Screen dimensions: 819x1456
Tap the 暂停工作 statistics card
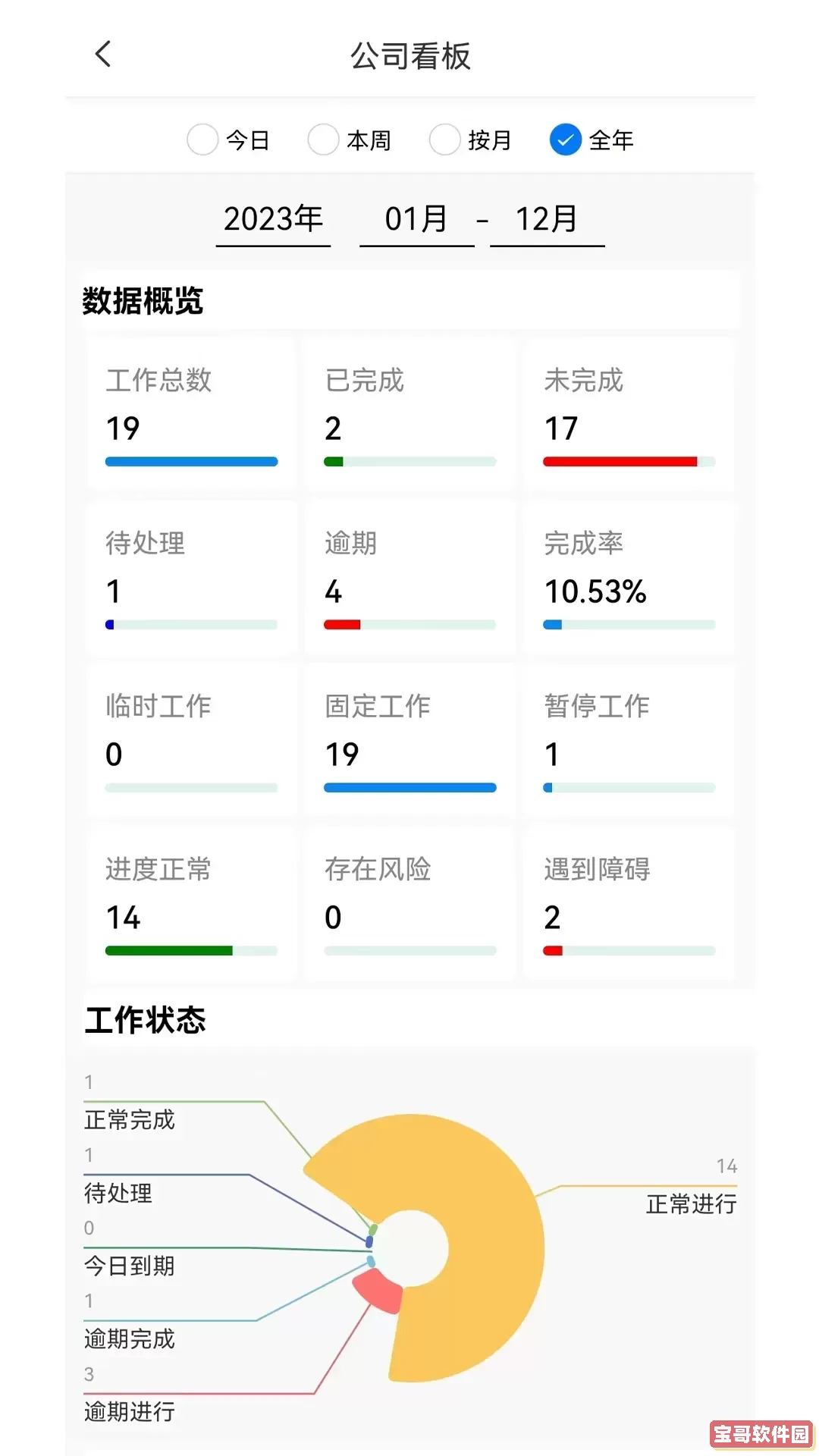[x=628, y=741]
